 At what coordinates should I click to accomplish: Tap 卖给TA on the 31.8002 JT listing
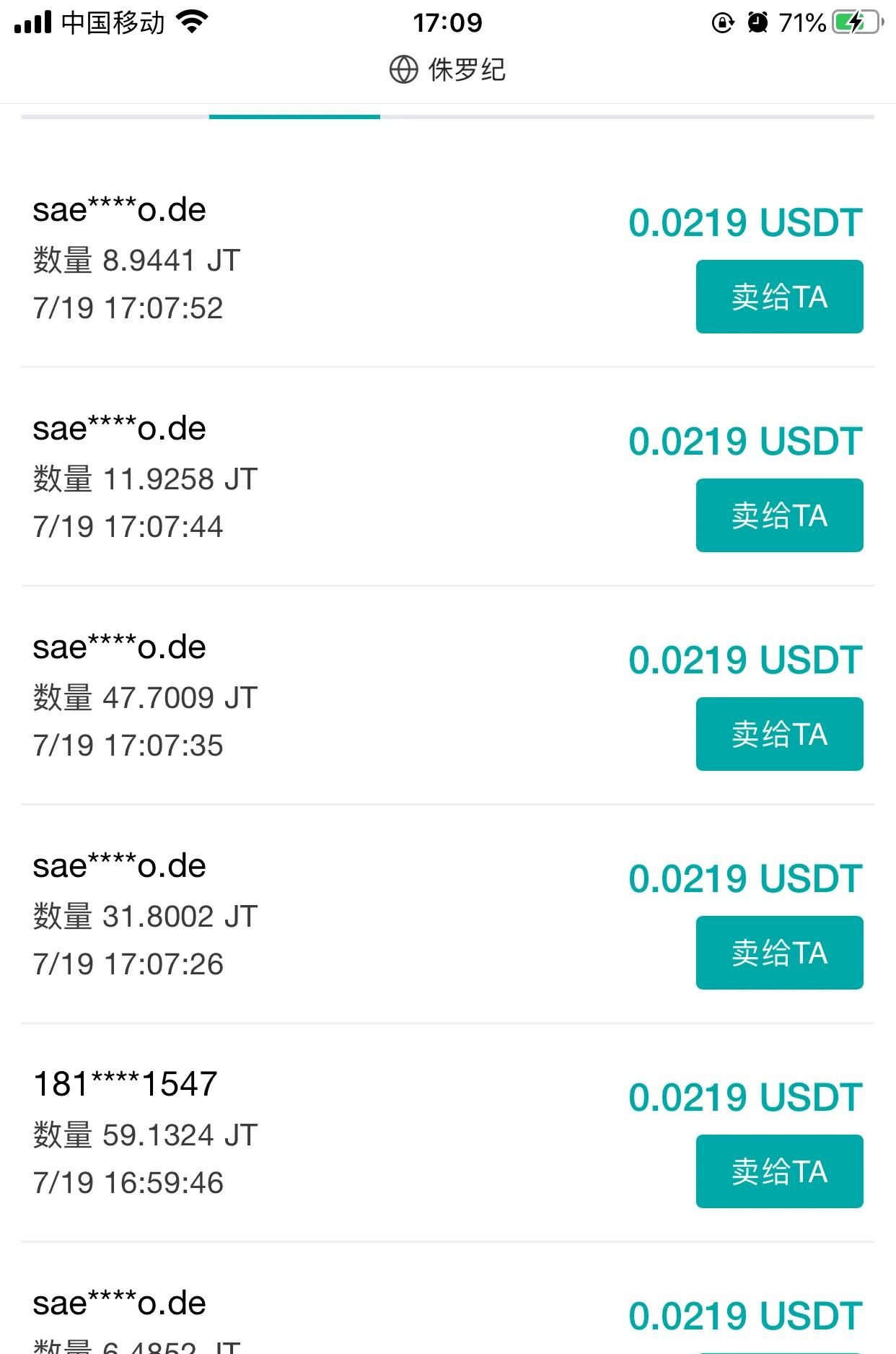pos(779,953)
